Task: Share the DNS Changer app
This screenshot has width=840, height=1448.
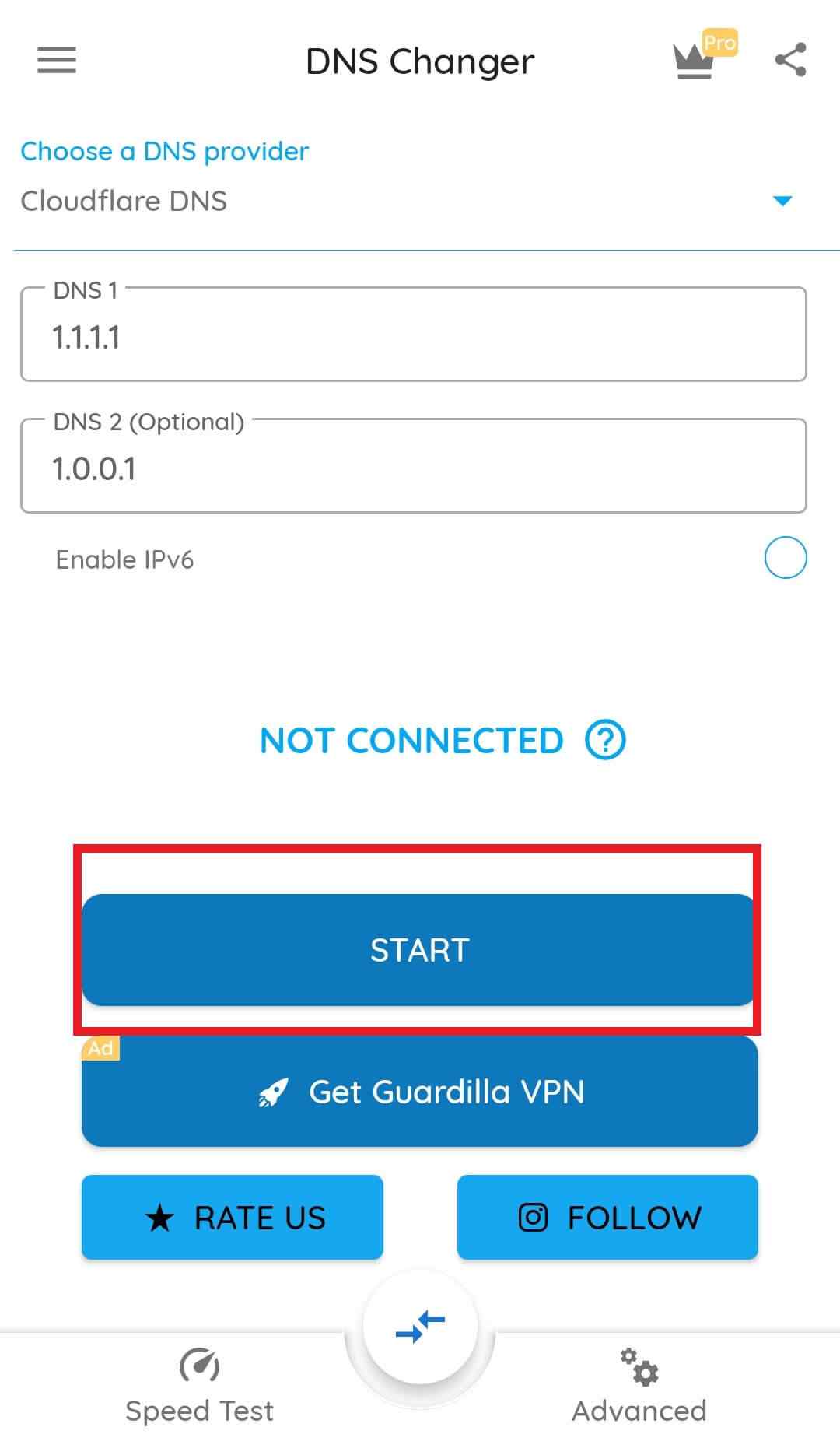Action: click(790, 60)
